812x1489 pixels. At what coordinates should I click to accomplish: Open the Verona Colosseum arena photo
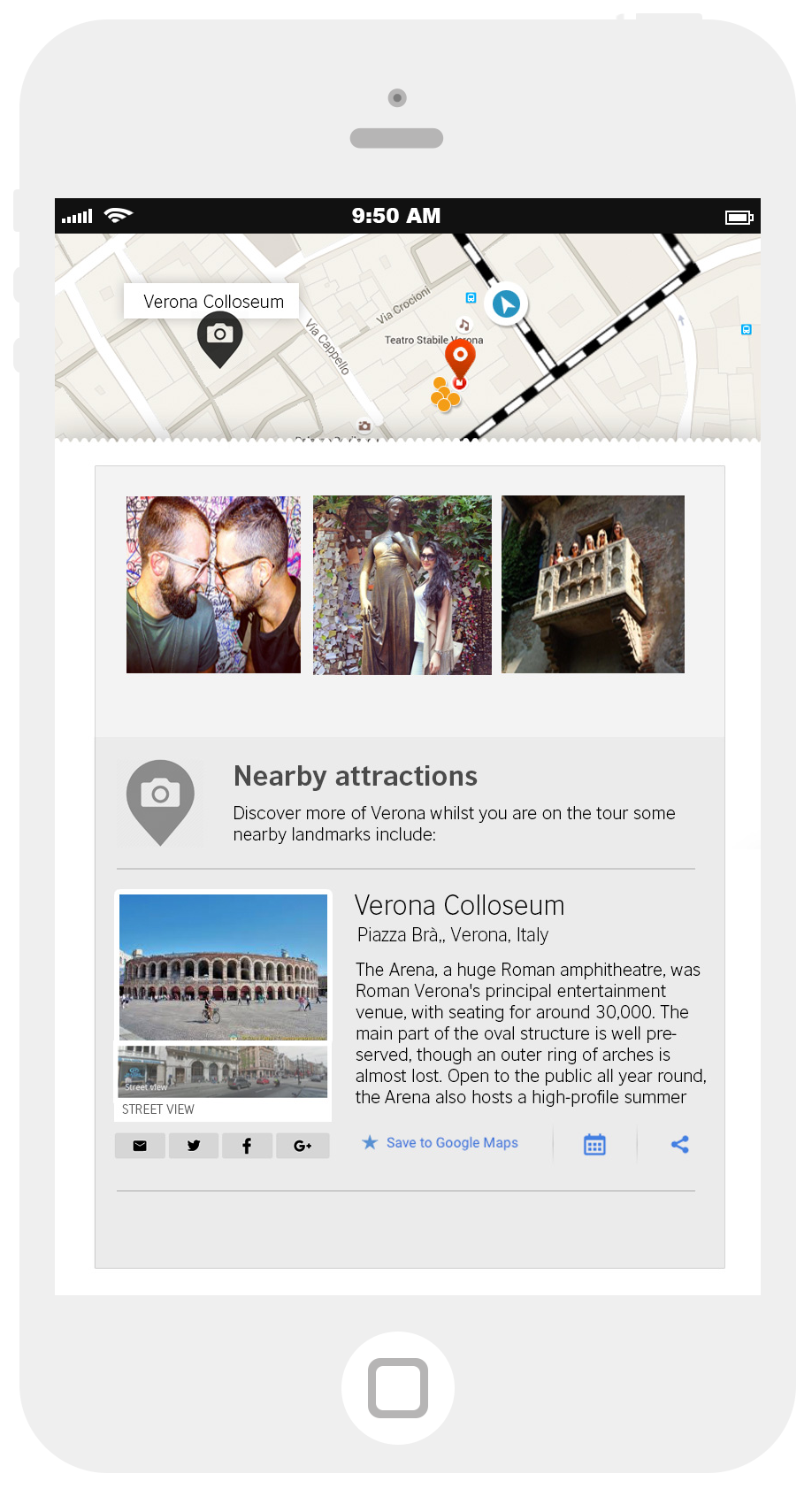[223, 967]
